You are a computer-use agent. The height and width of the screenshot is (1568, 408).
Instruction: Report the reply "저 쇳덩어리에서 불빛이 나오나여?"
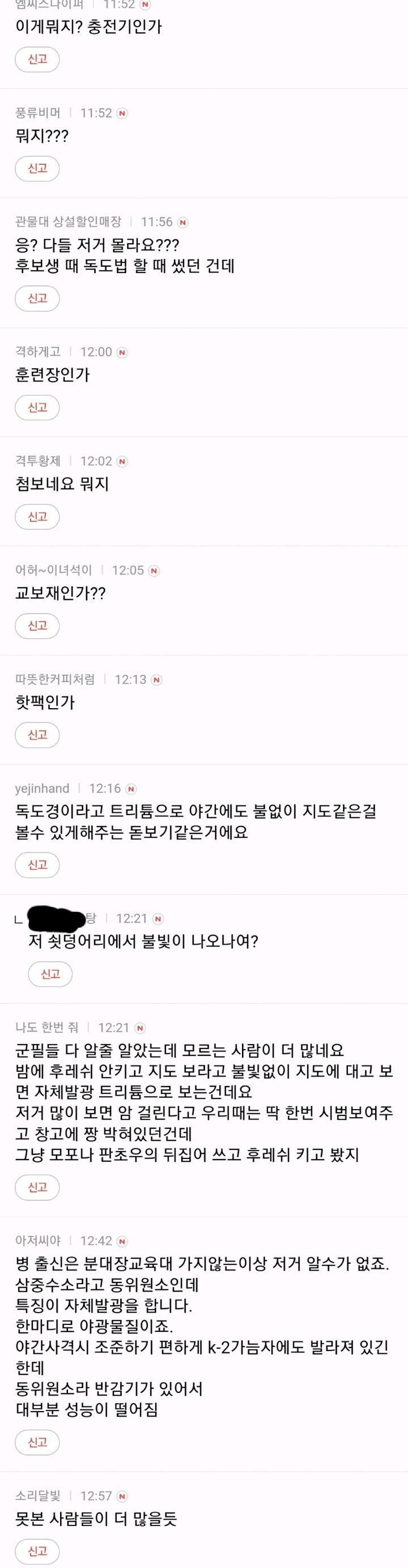(50, 974)
